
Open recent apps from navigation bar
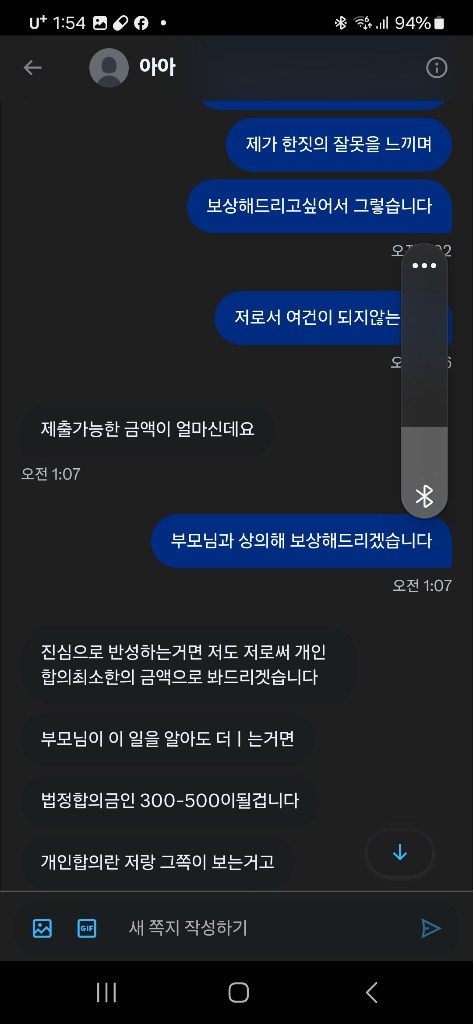pos(106,993)
